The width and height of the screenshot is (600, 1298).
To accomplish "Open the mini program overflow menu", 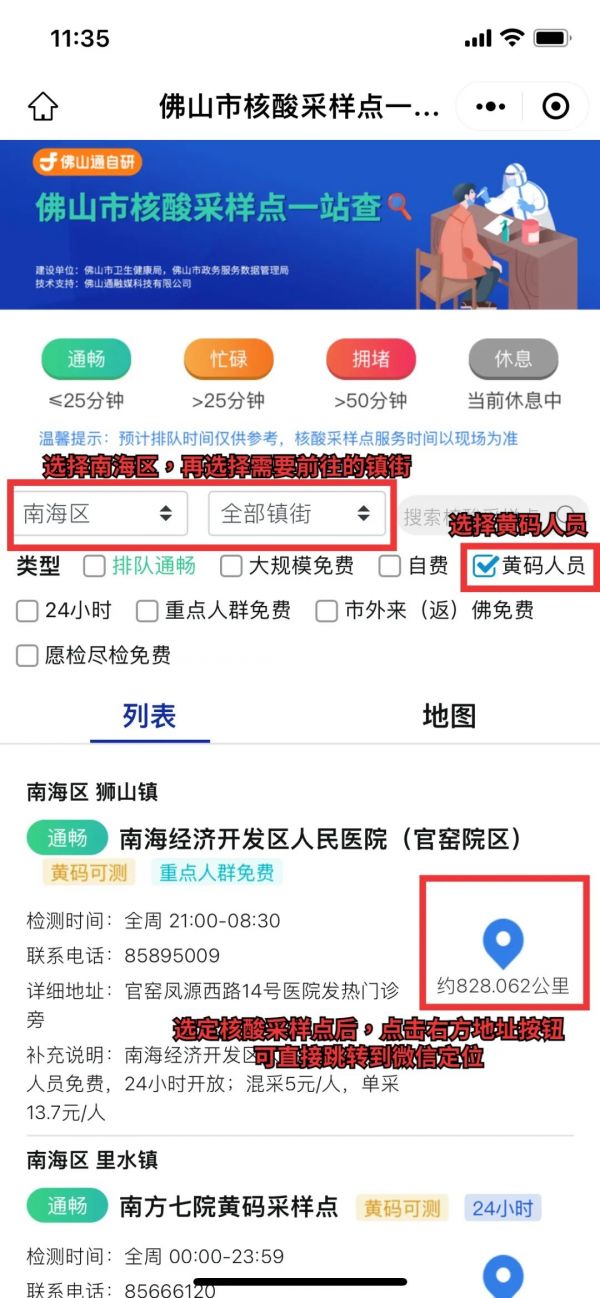I will click(491, 106).
